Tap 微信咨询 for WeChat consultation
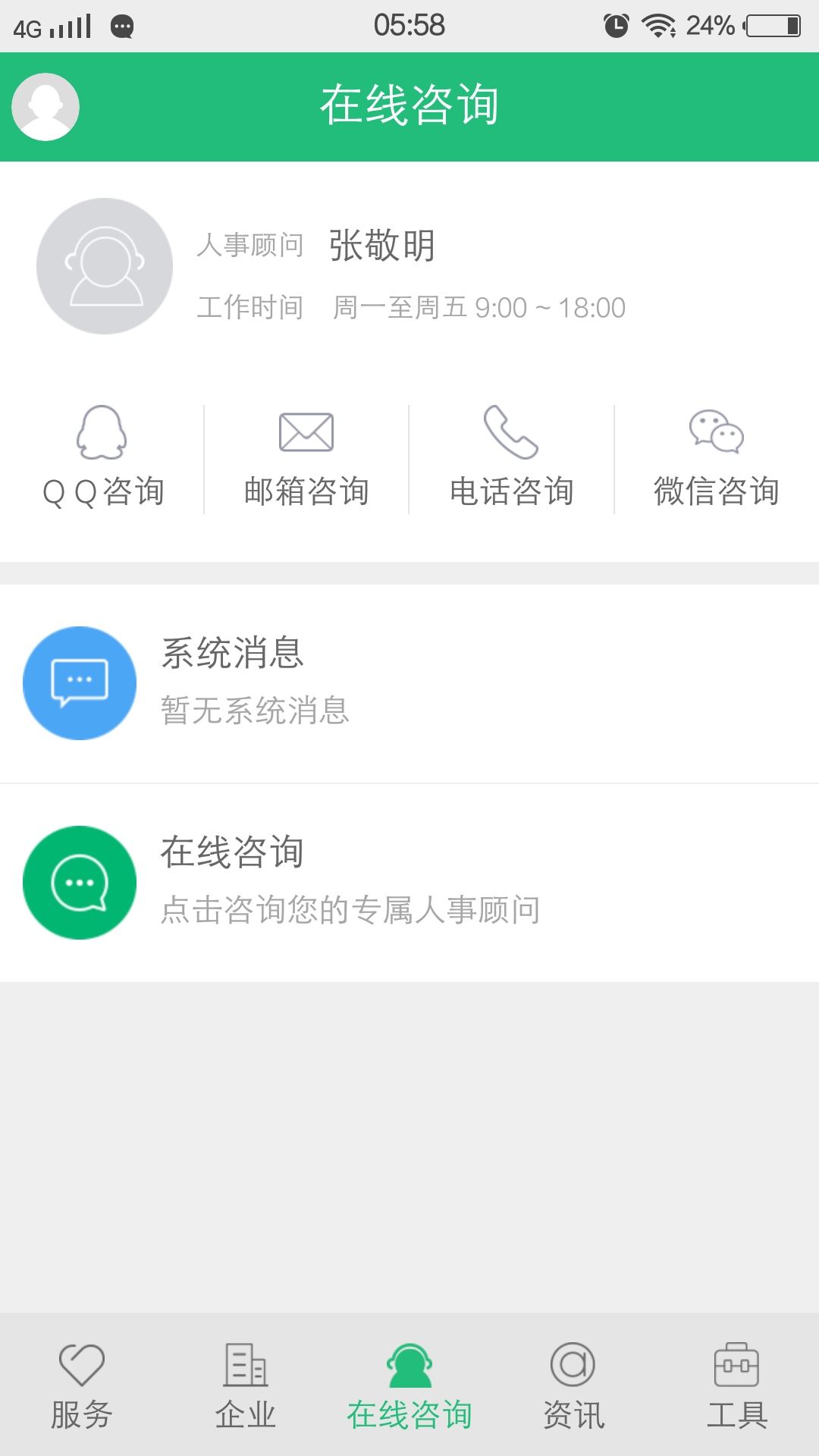This screenshot has height=1456, width=819. pos(717,459)
